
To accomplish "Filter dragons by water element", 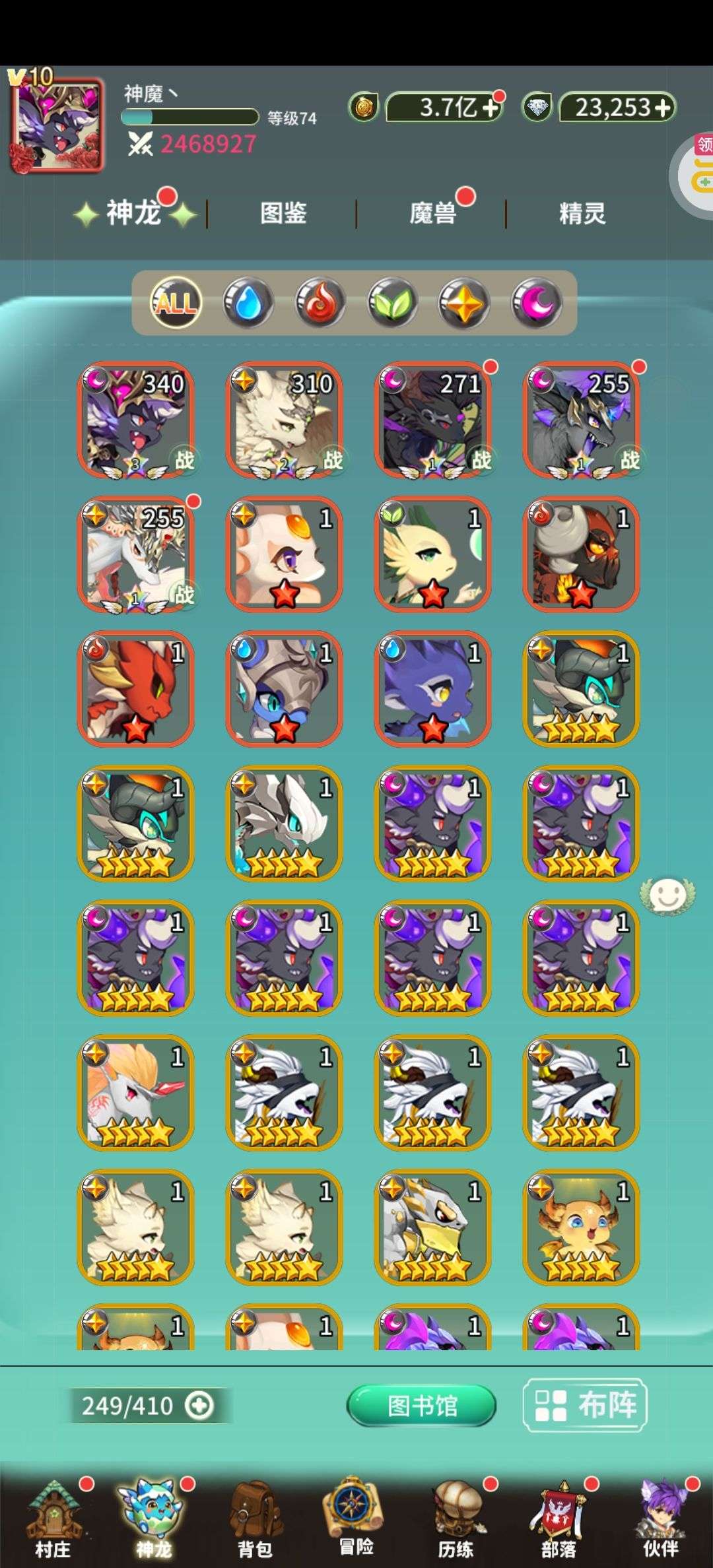I will pyautogui.click(x=248, y=303).
